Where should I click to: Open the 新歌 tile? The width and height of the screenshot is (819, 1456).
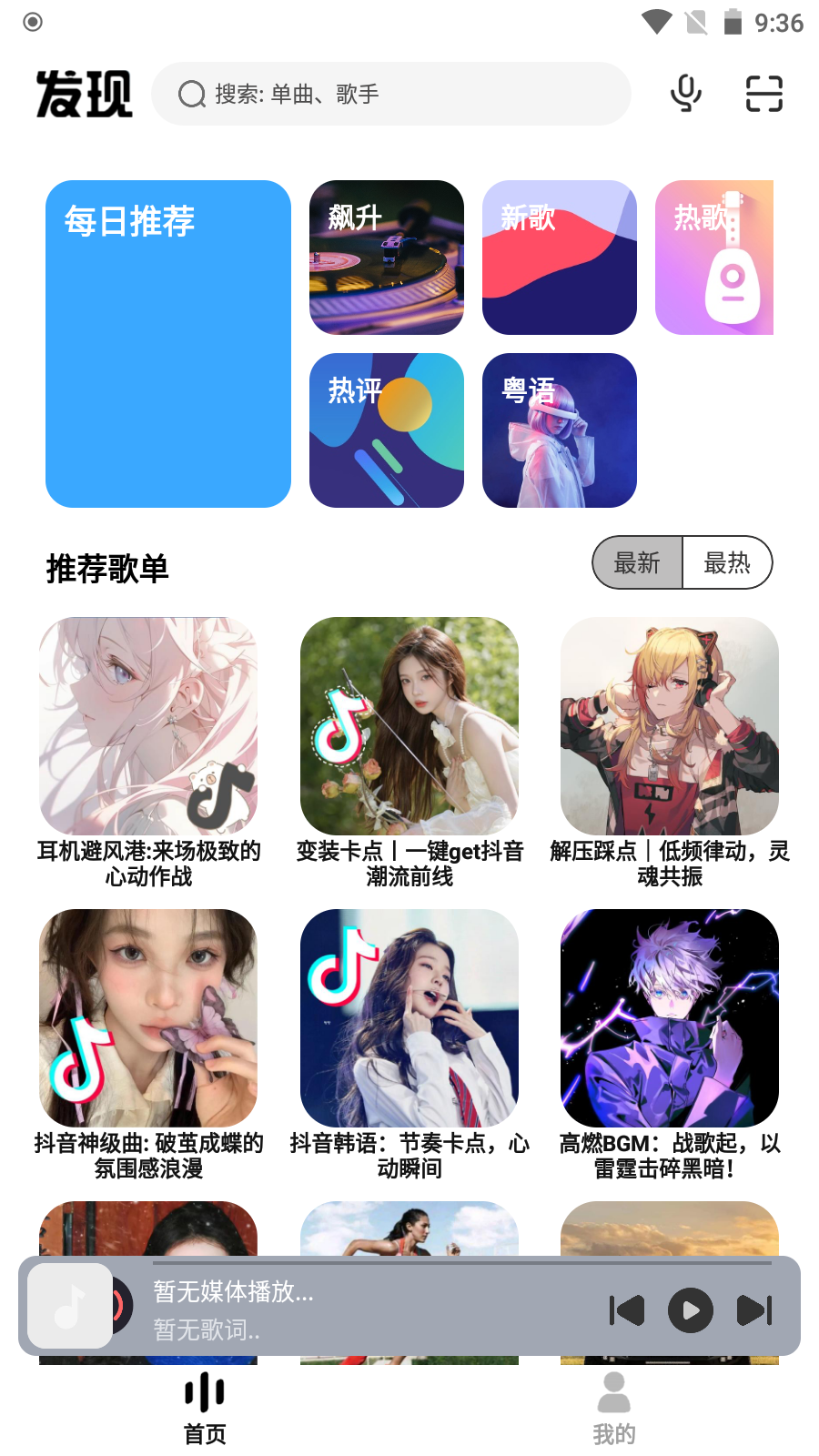[560, 258]
